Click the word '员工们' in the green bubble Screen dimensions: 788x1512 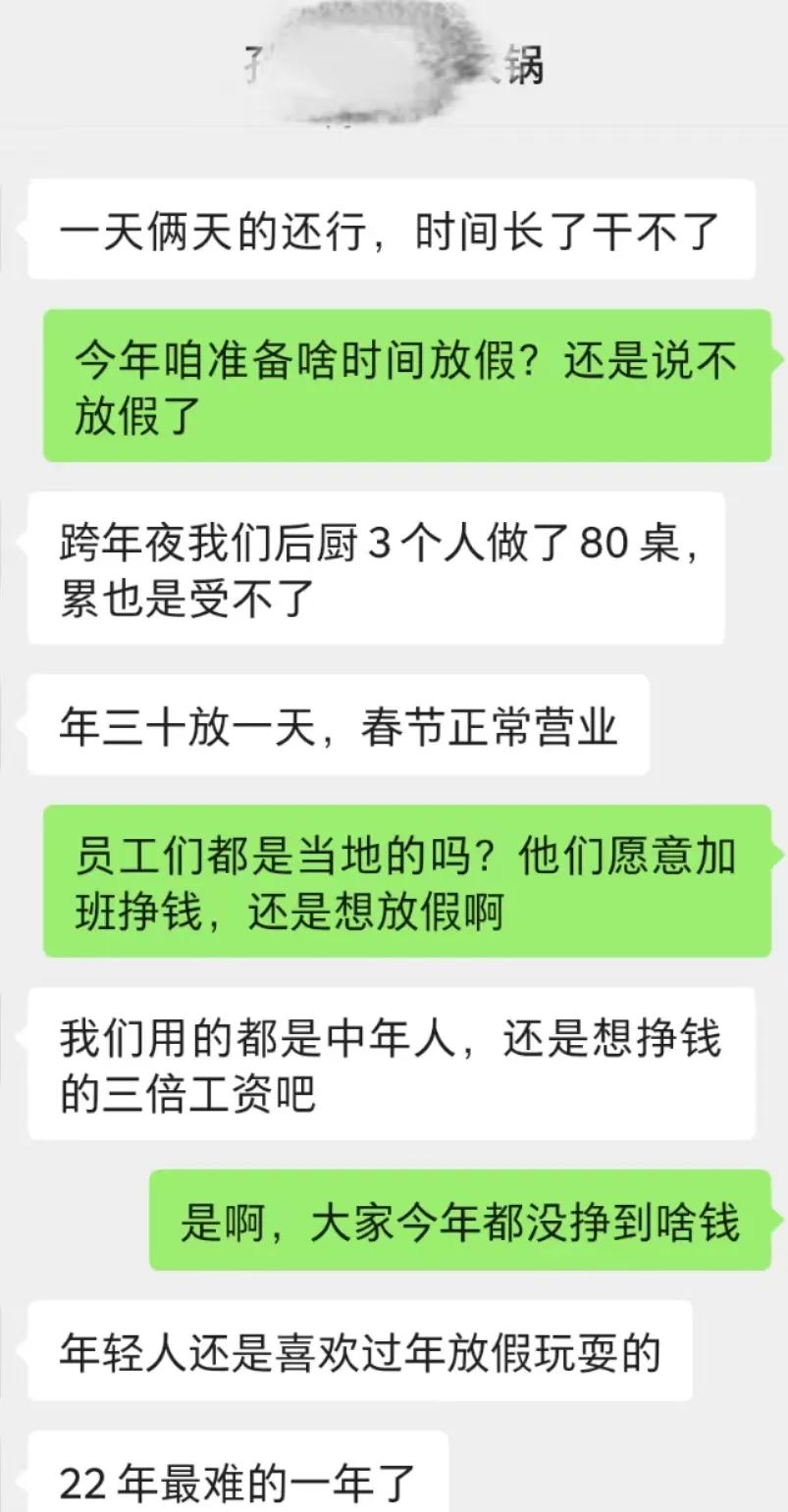point(142,853)
